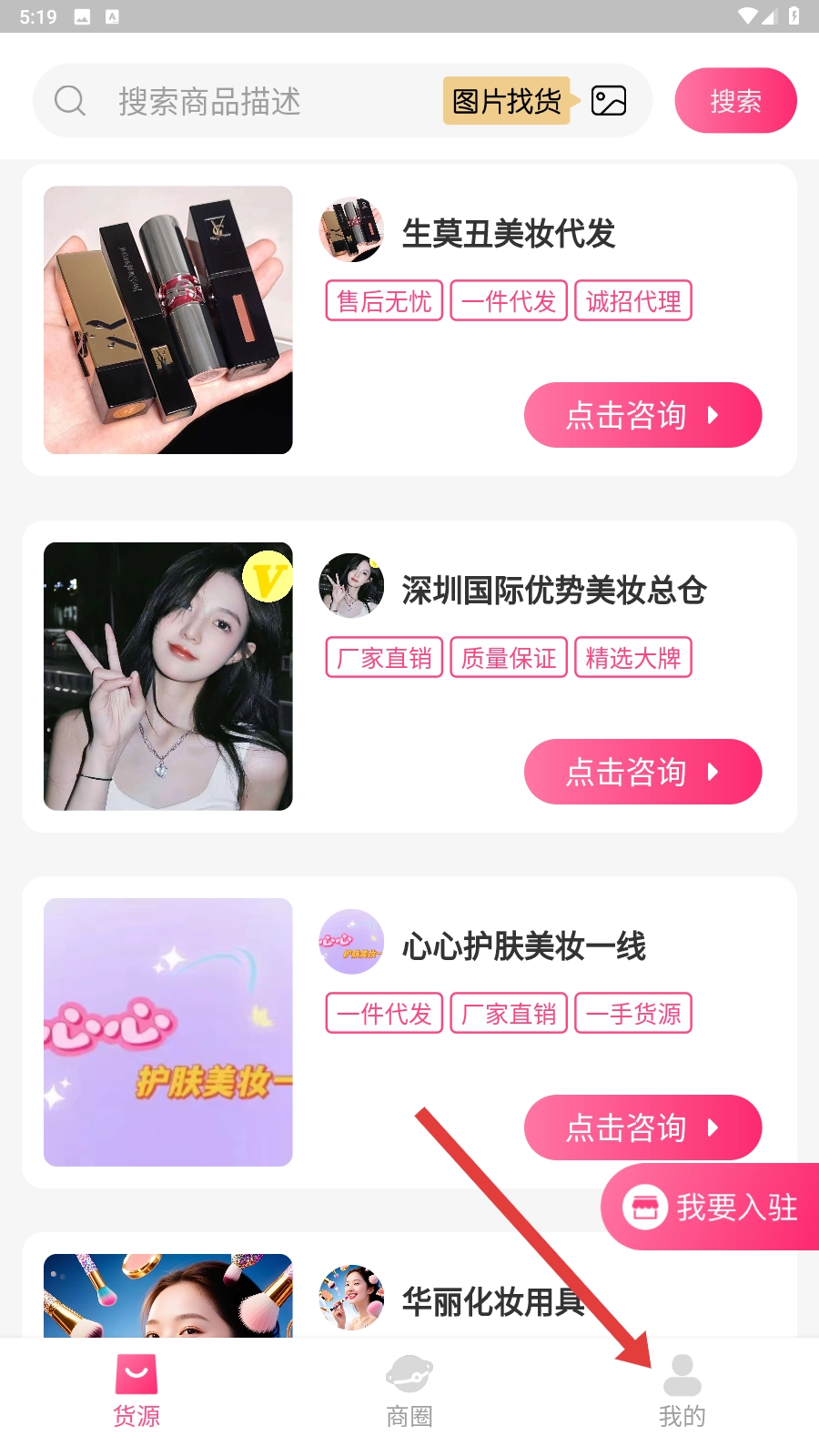Tap 点击咨询 for 深圳国际优势美妆总仓
This screenshot has width=819, height=1456.
(x=642, y=772)
